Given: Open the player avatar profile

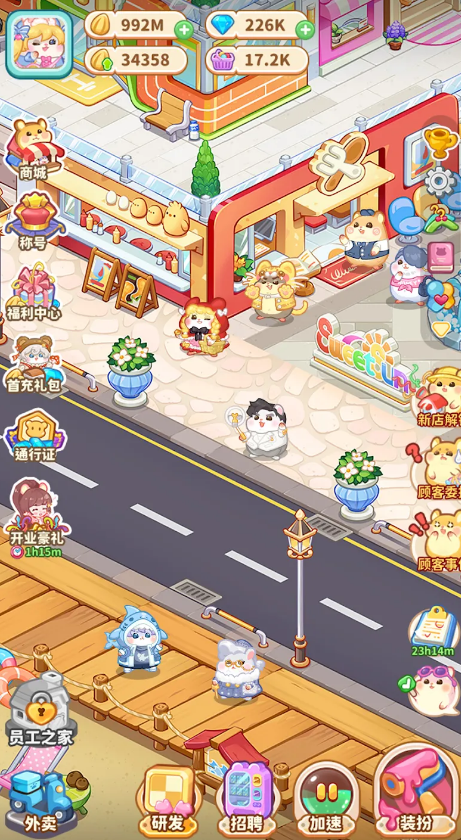Looking at the screenshot, I should 40,45.
